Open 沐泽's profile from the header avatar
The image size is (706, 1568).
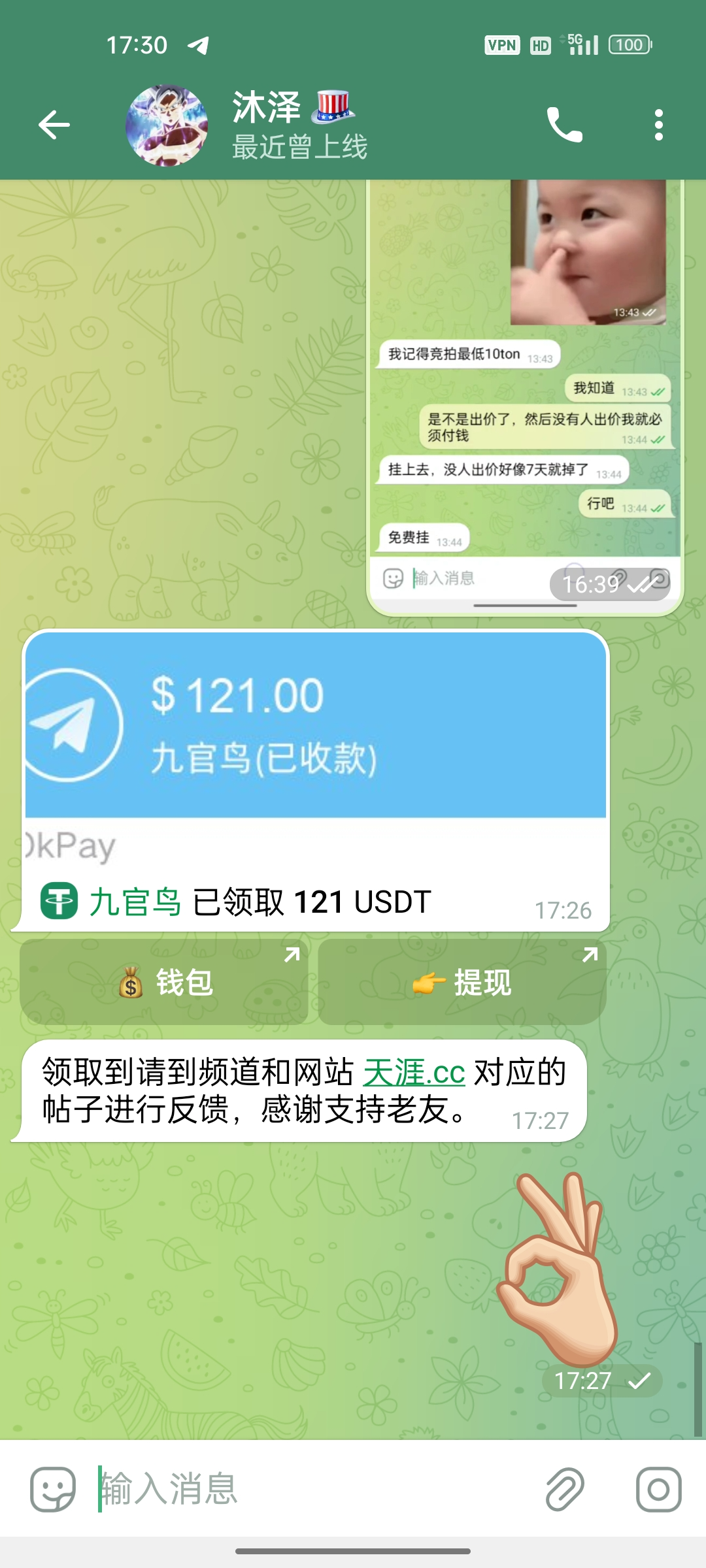click(167, 125)
